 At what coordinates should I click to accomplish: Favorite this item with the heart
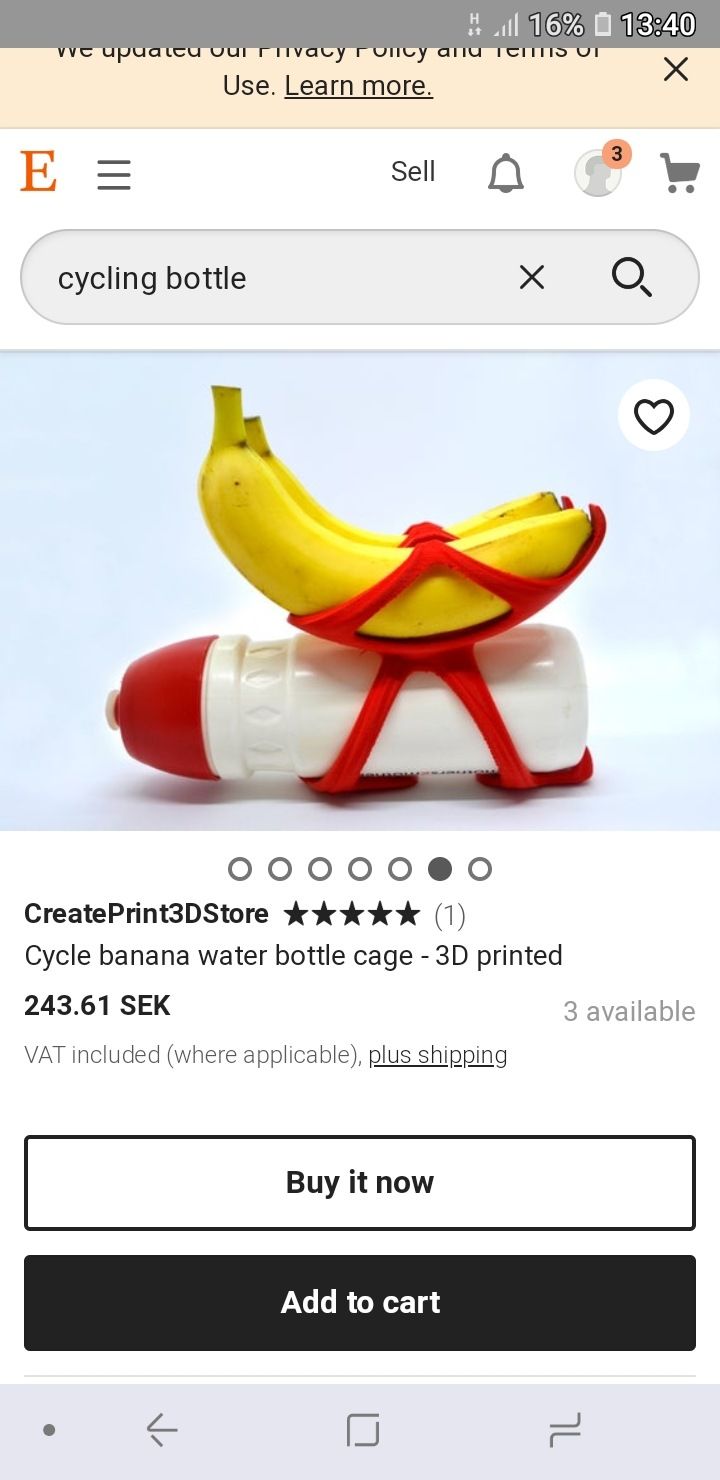[x=654, y=415]
